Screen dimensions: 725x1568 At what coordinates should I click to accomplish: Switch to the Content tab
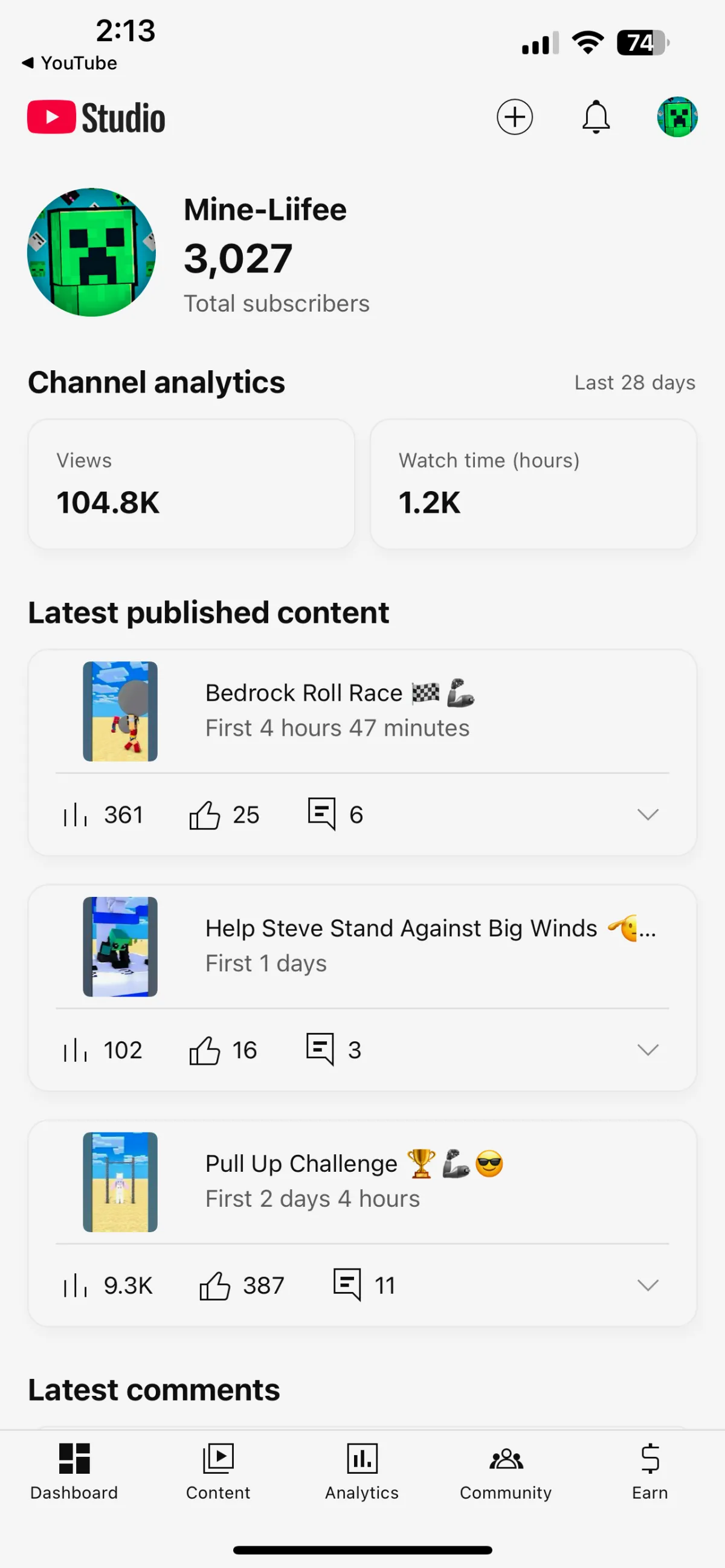coord(218,1472)
